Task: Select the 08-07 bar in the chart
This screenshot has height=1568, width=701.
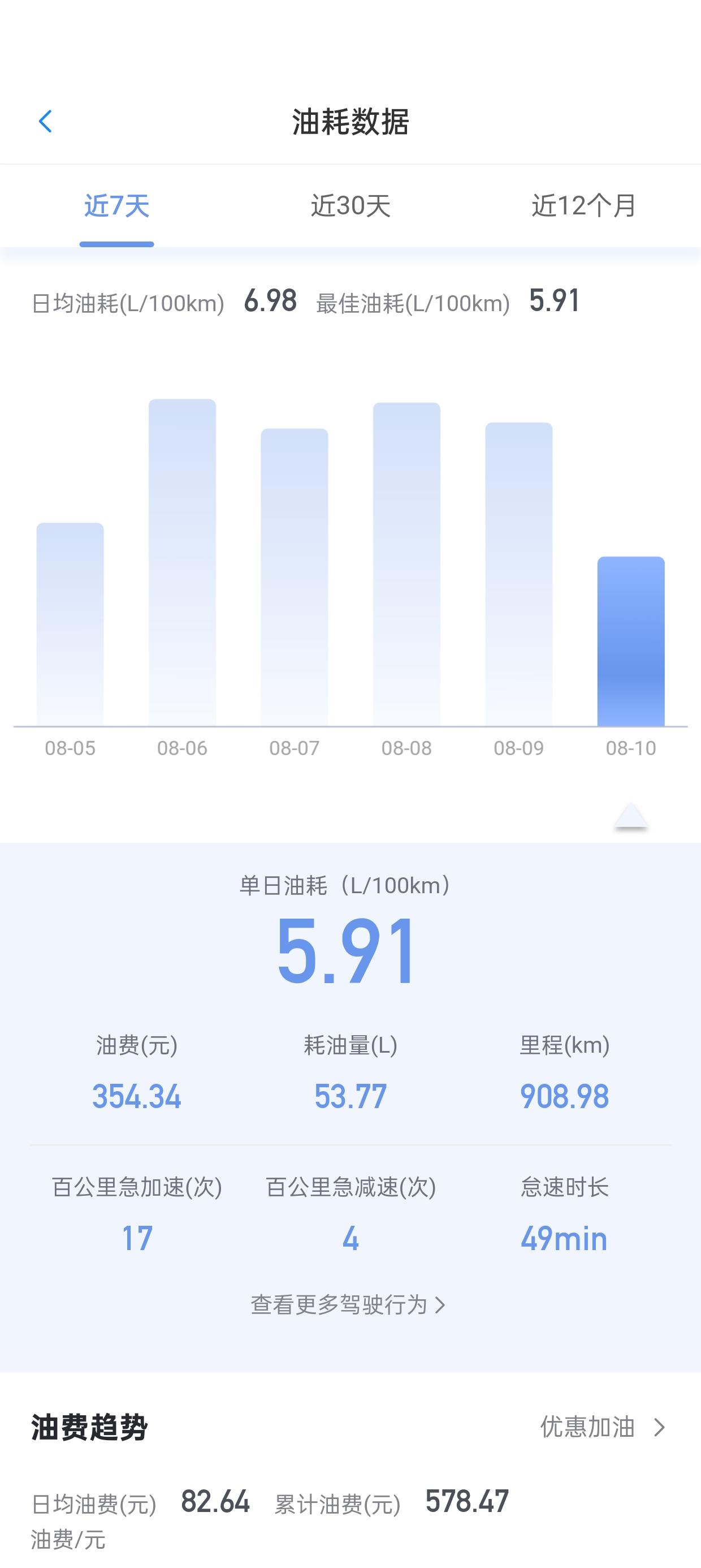Action: (295, 577)
